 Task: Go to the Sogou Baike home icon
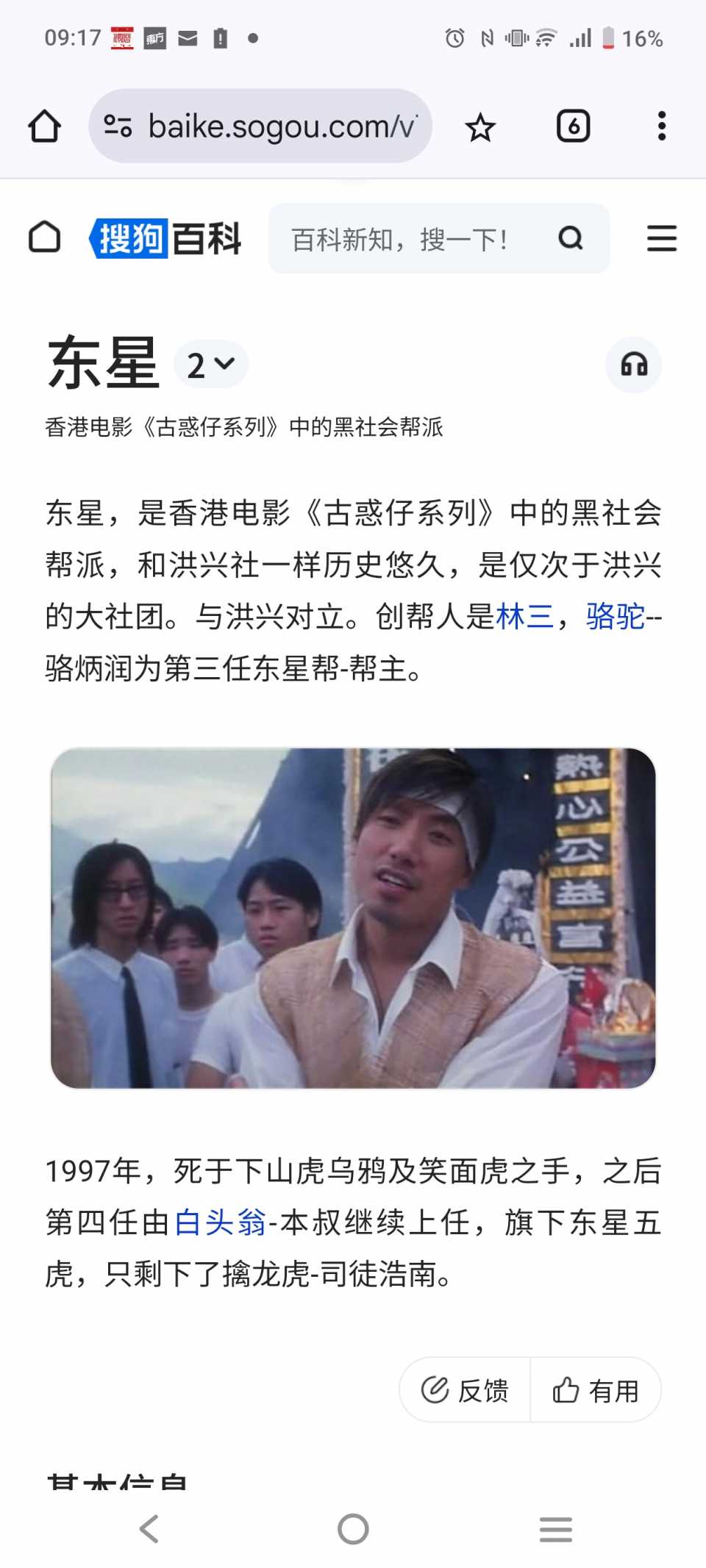pos(44,237)
